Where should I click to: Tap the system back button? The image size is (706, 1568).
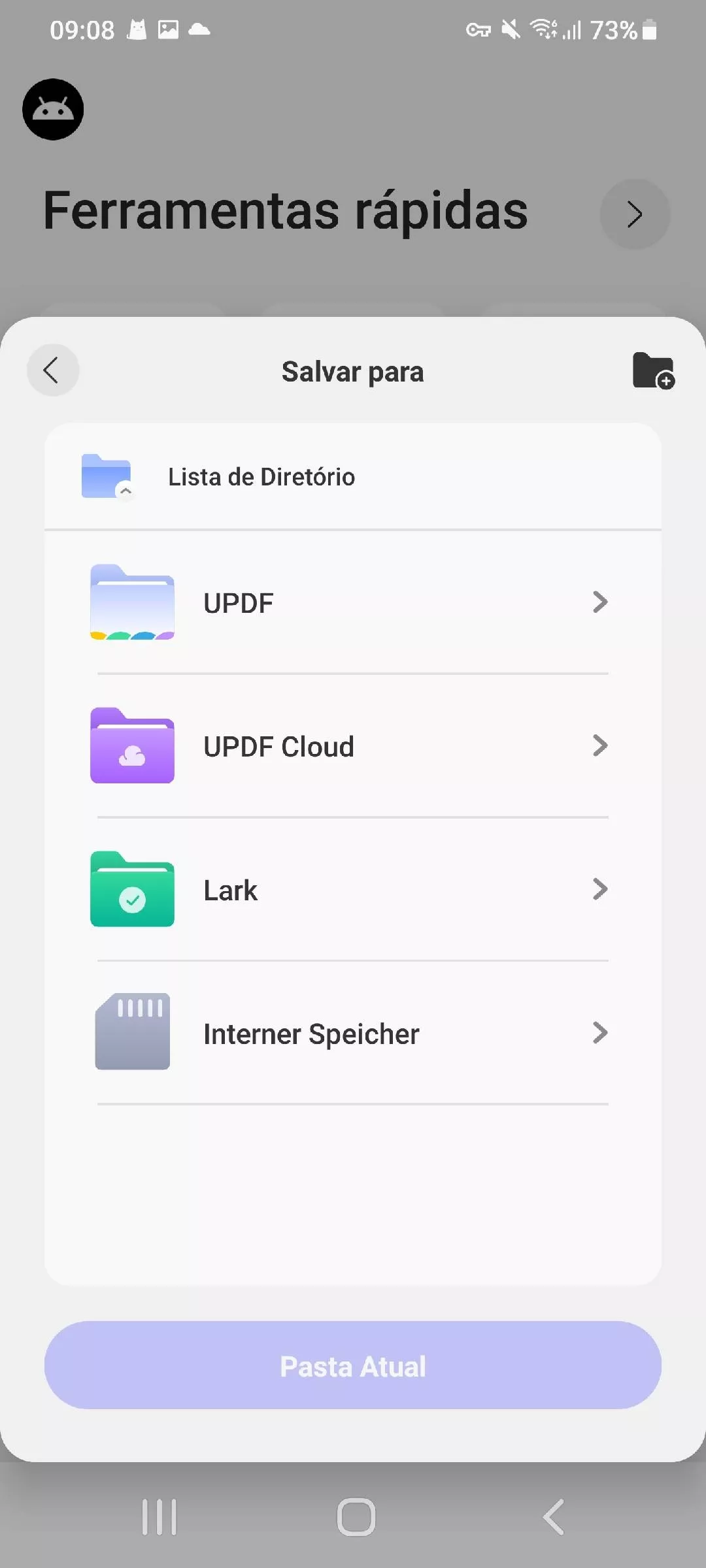click(554, 1516)
